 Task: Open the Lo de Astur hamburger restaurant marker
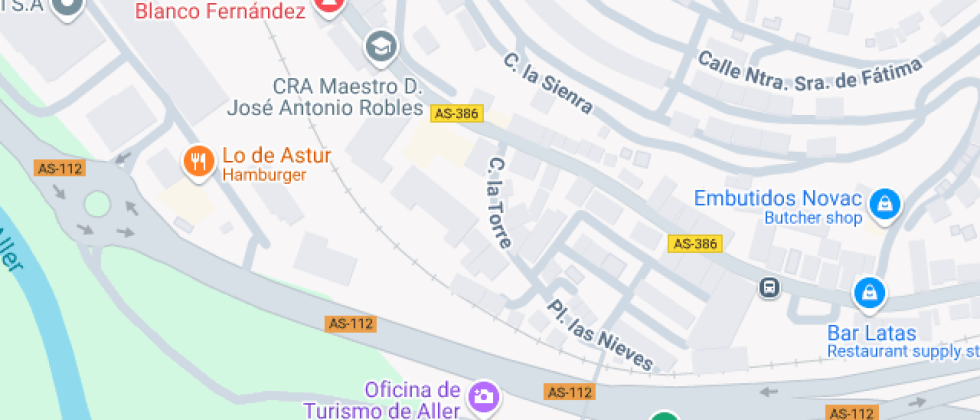pos(198,160)
